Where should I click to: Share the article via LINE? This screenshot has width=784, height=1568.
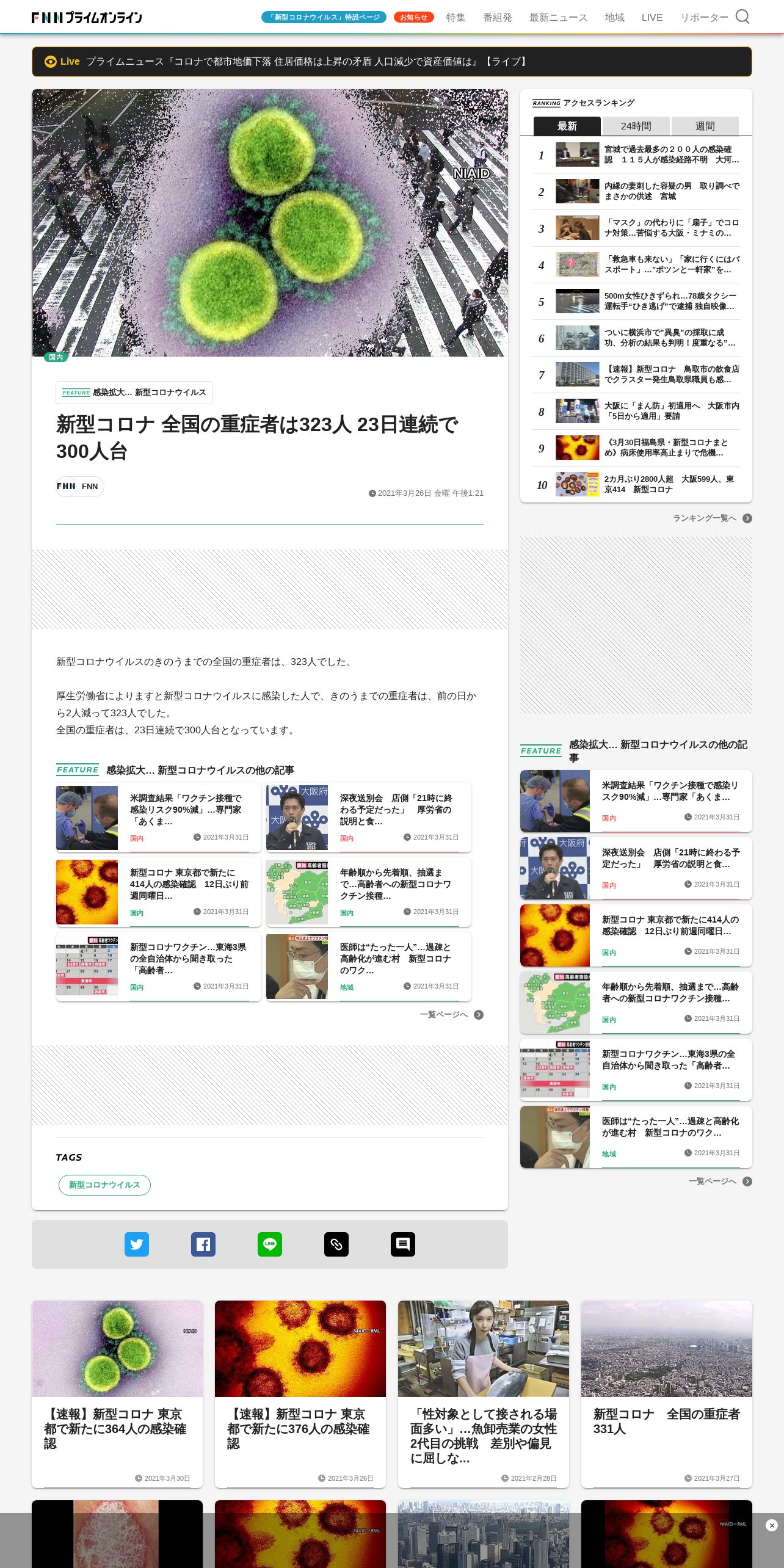pyautogui.click(x=270, y=1244)
